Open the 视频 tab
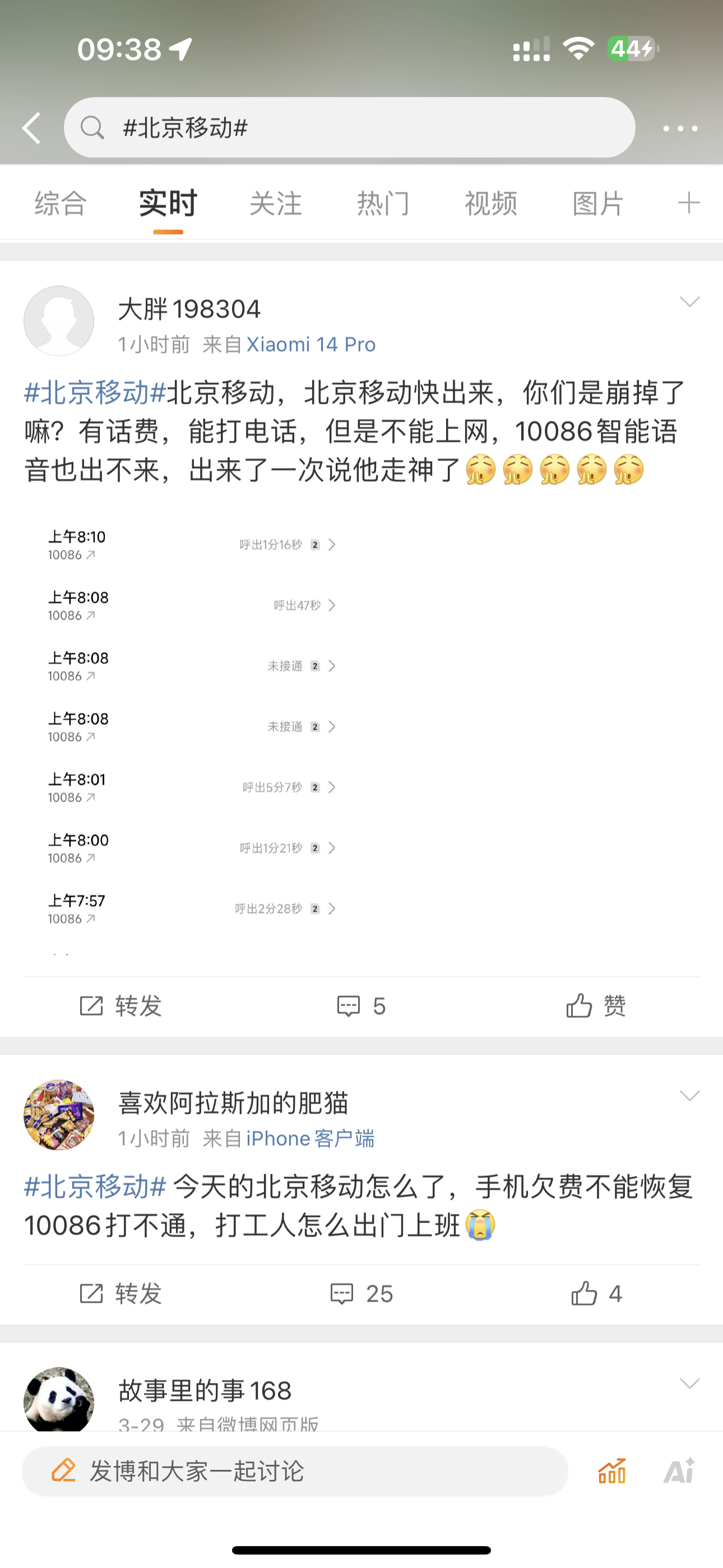 [490, 204]
